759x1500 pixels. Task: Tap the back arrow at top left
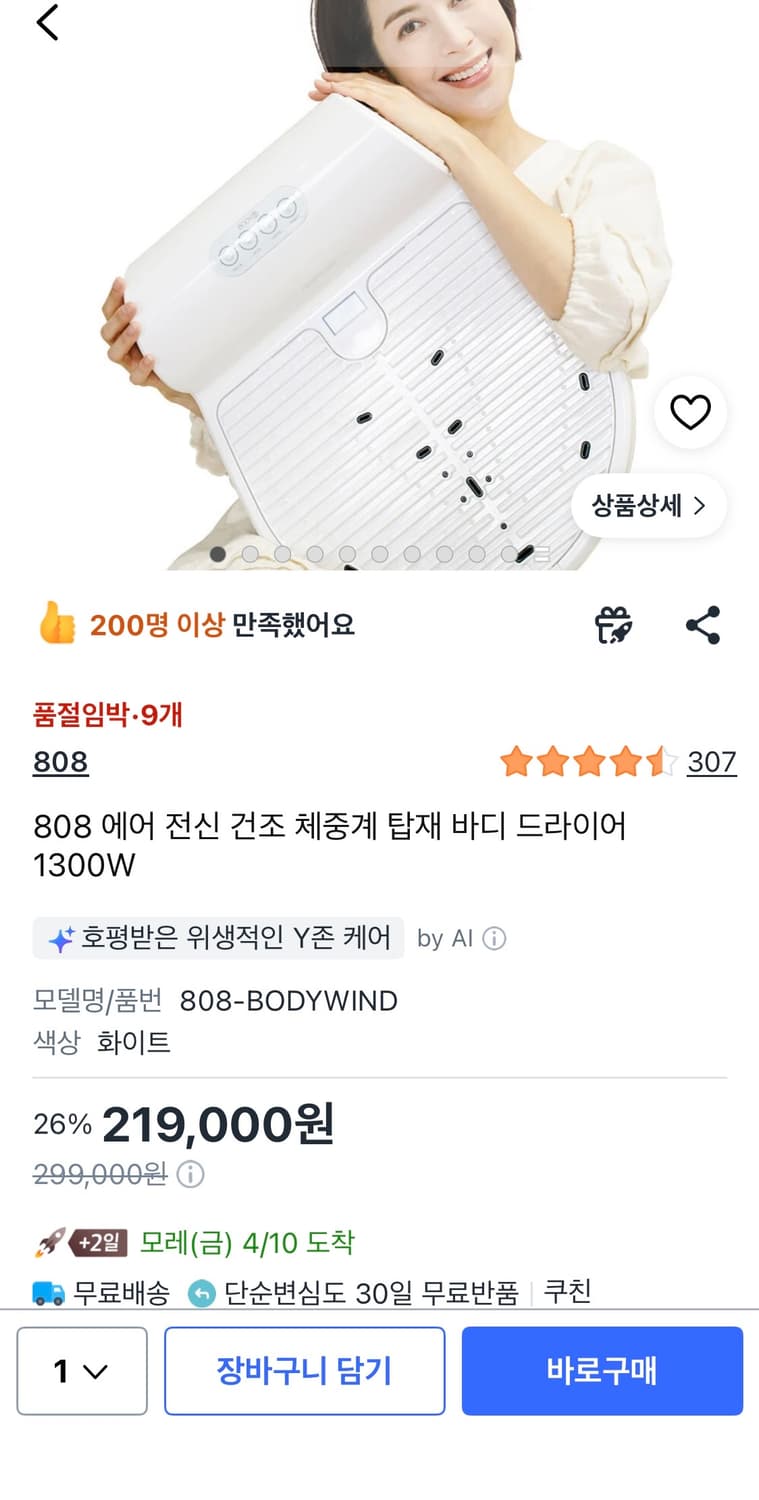pyautogui.click(x=45, y=22)
